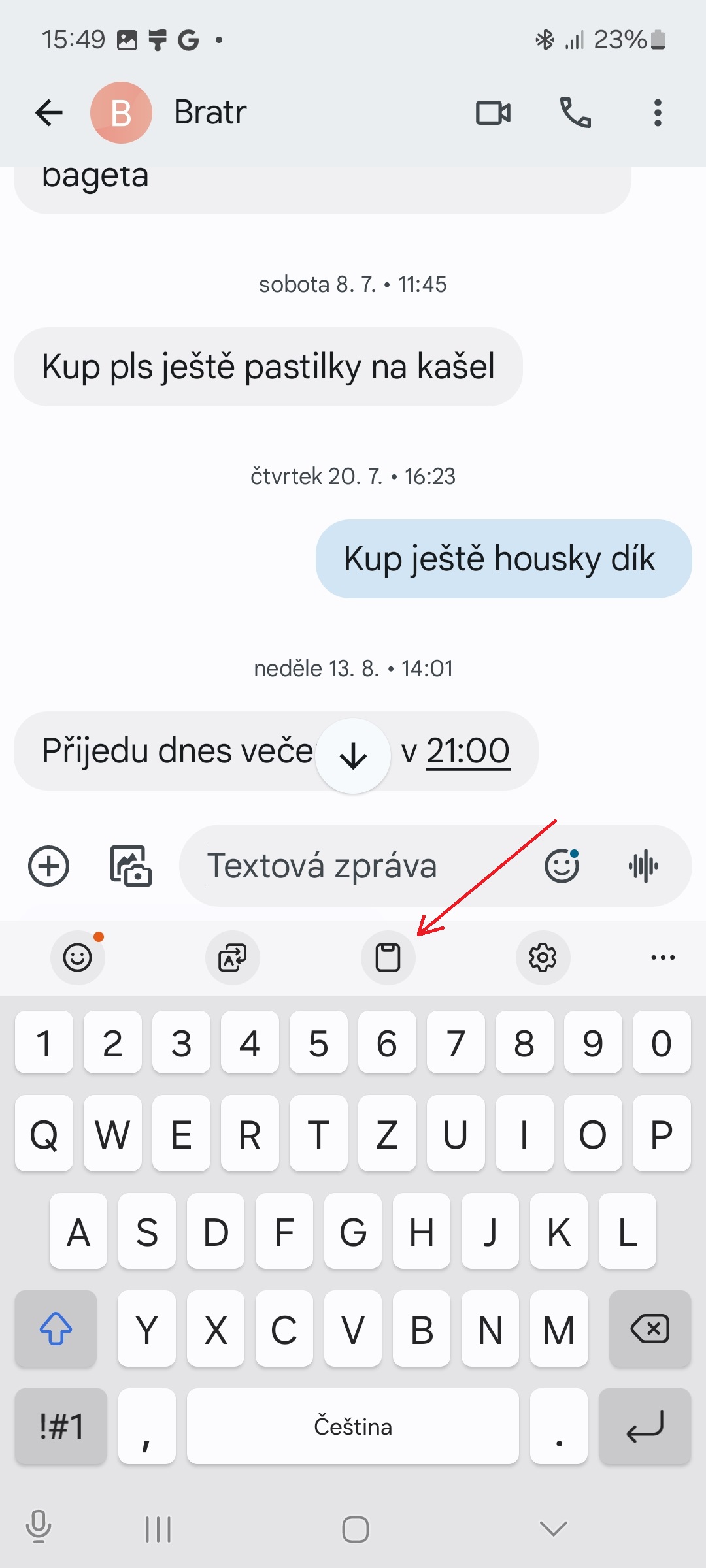Open the plus attachment menu
This screenshot has height=1568, width=706.
[x=49, y=866]
